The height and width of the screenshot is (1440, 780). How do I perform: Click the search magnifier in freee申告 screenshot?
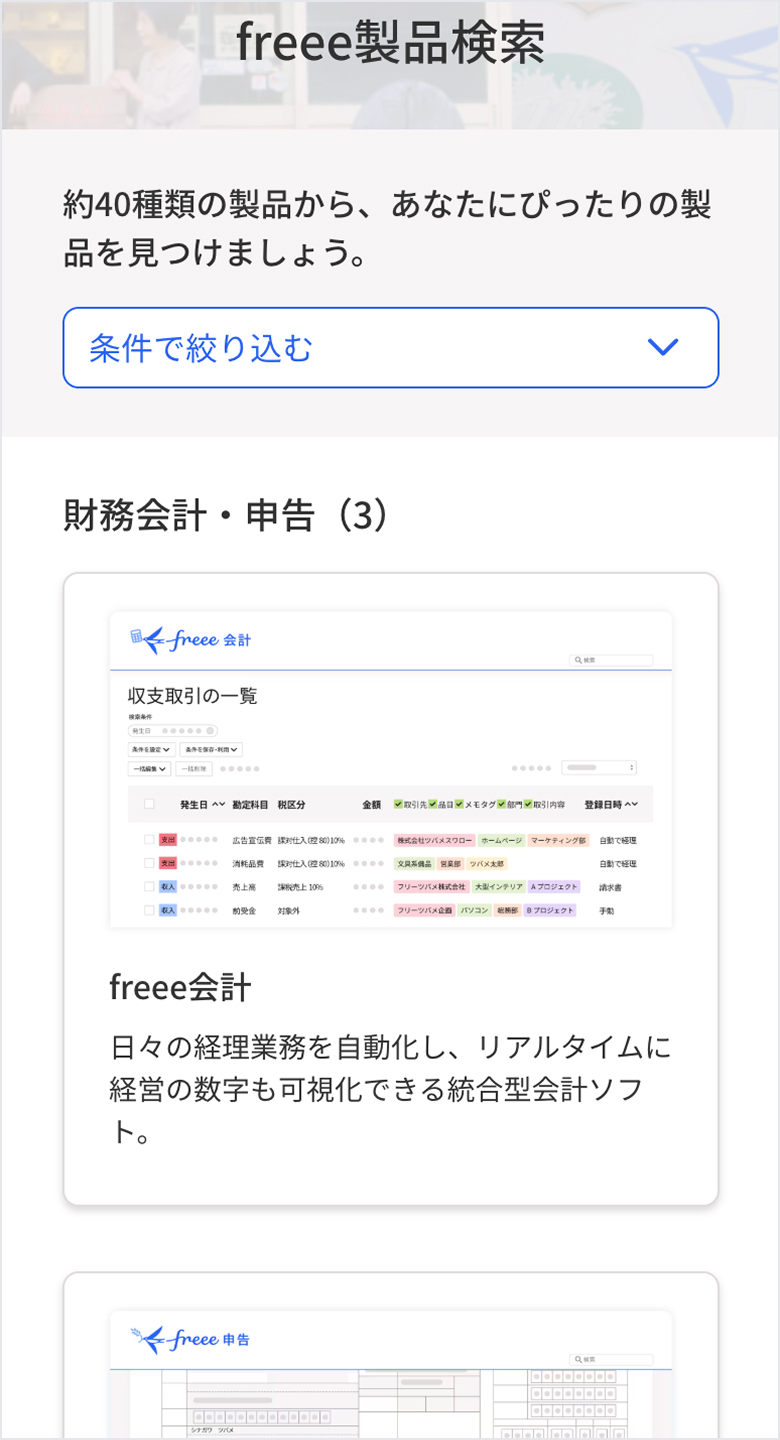tap(578, 1358)
